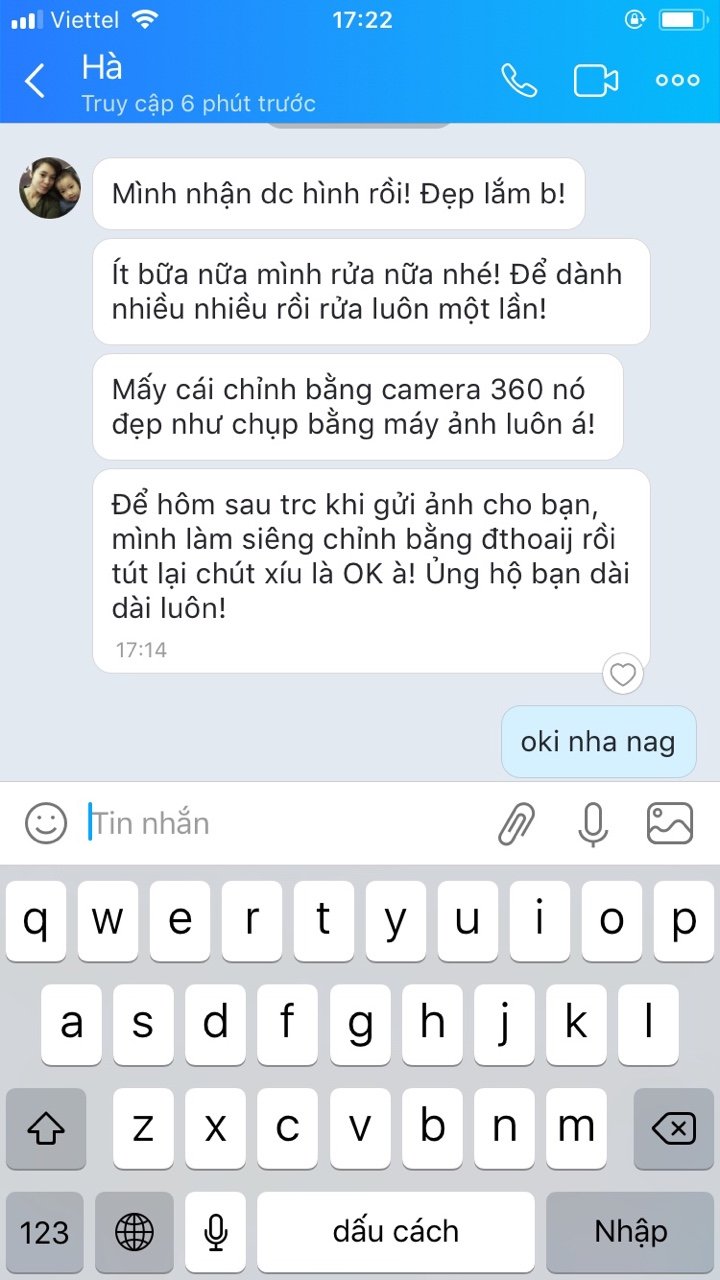Tap the shift key on keyboard

(x=46, y=1129)
